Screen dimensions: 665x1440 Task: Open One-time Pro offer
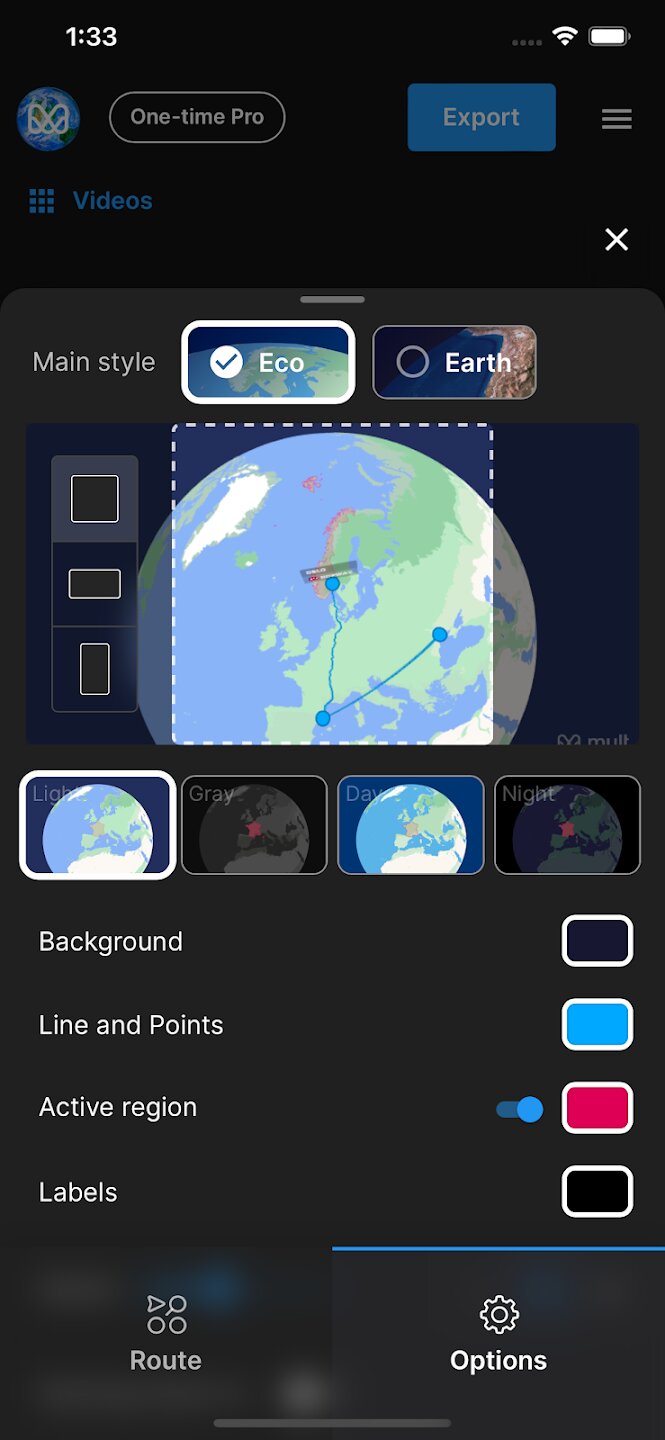[x=197, y=117]
